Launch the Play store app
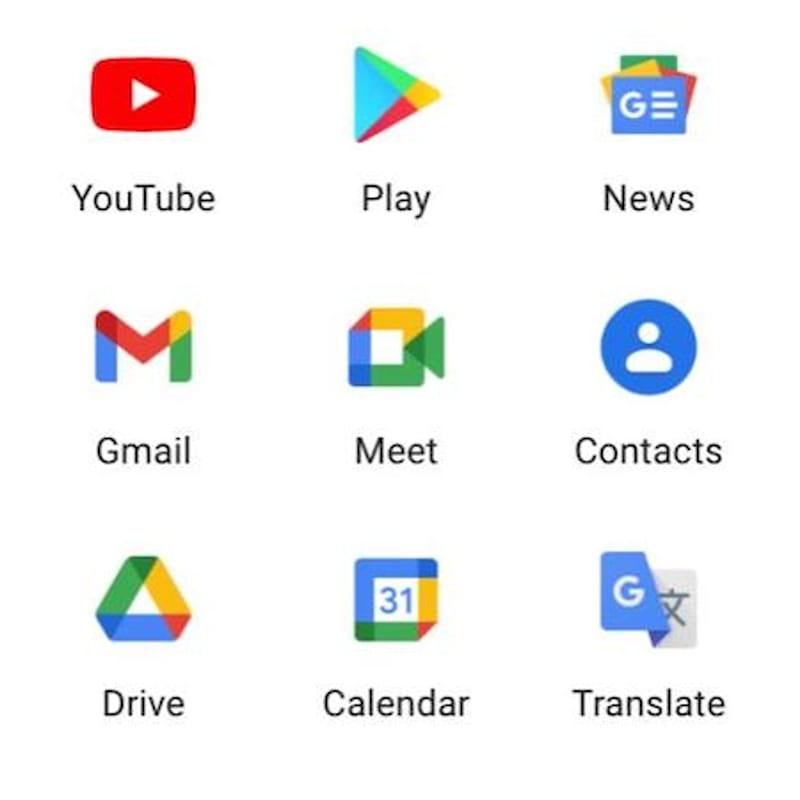Viewport: 800px width, 800px height. pos(395,95)
